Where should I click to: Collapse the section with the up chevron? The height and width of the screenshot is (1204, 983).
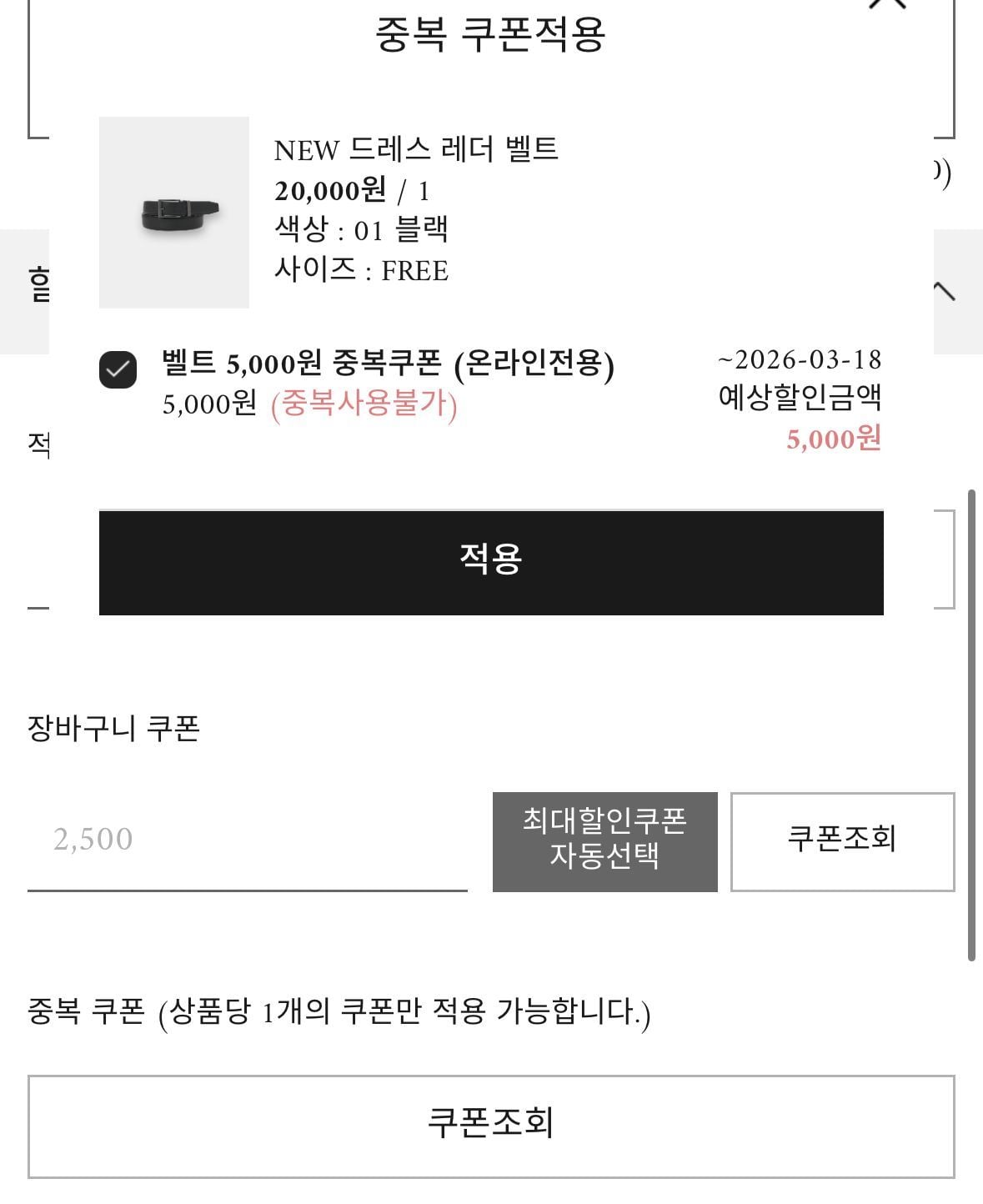944,291
